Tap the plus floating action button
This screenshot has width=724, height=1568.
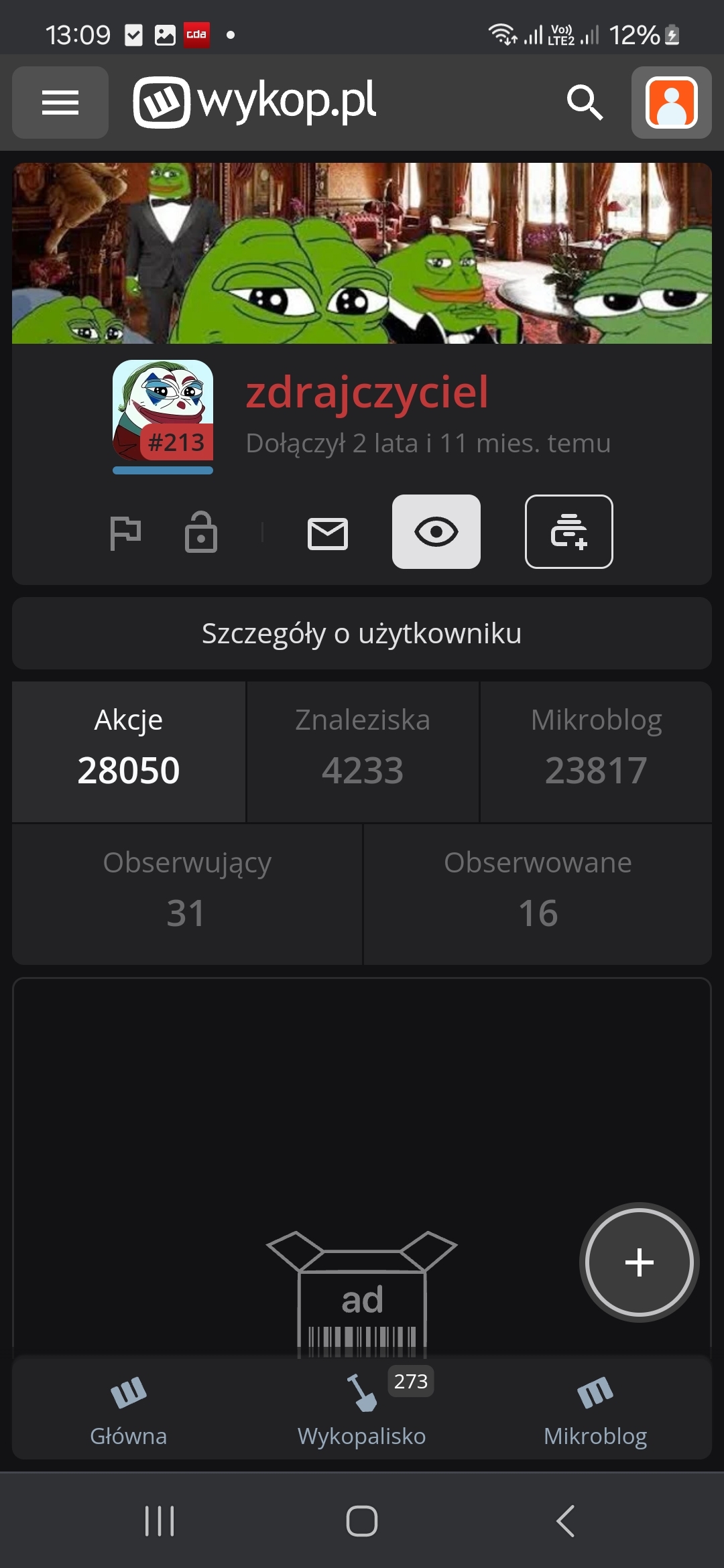(x=639, y=1262)
